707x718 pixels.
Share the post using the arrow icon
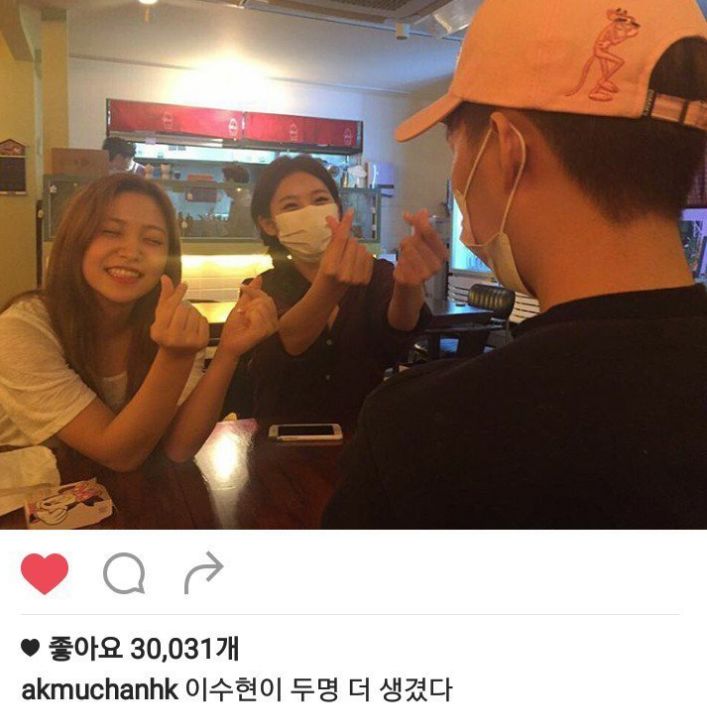click(203, 573)
